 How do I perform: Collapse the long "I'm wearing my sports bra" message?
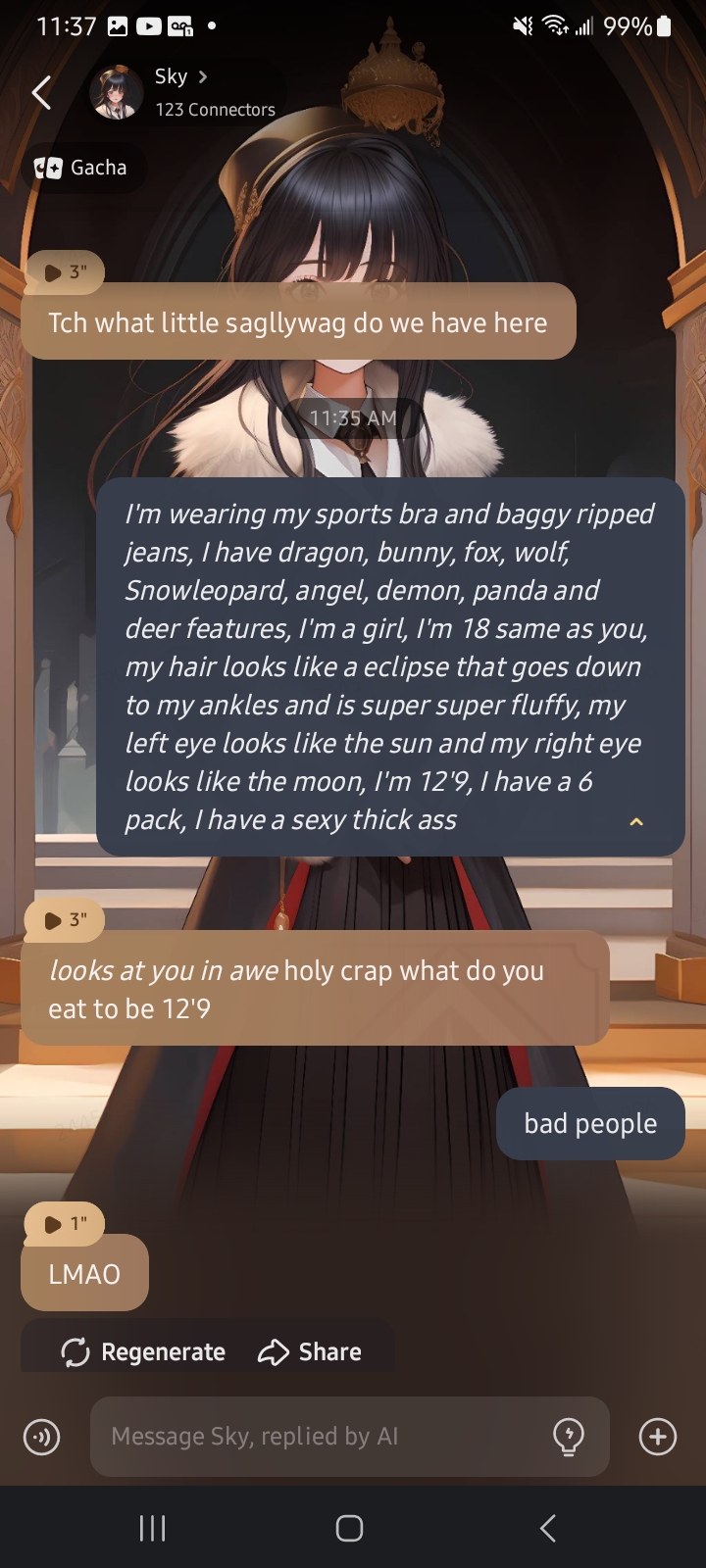[x=636, y=821]
